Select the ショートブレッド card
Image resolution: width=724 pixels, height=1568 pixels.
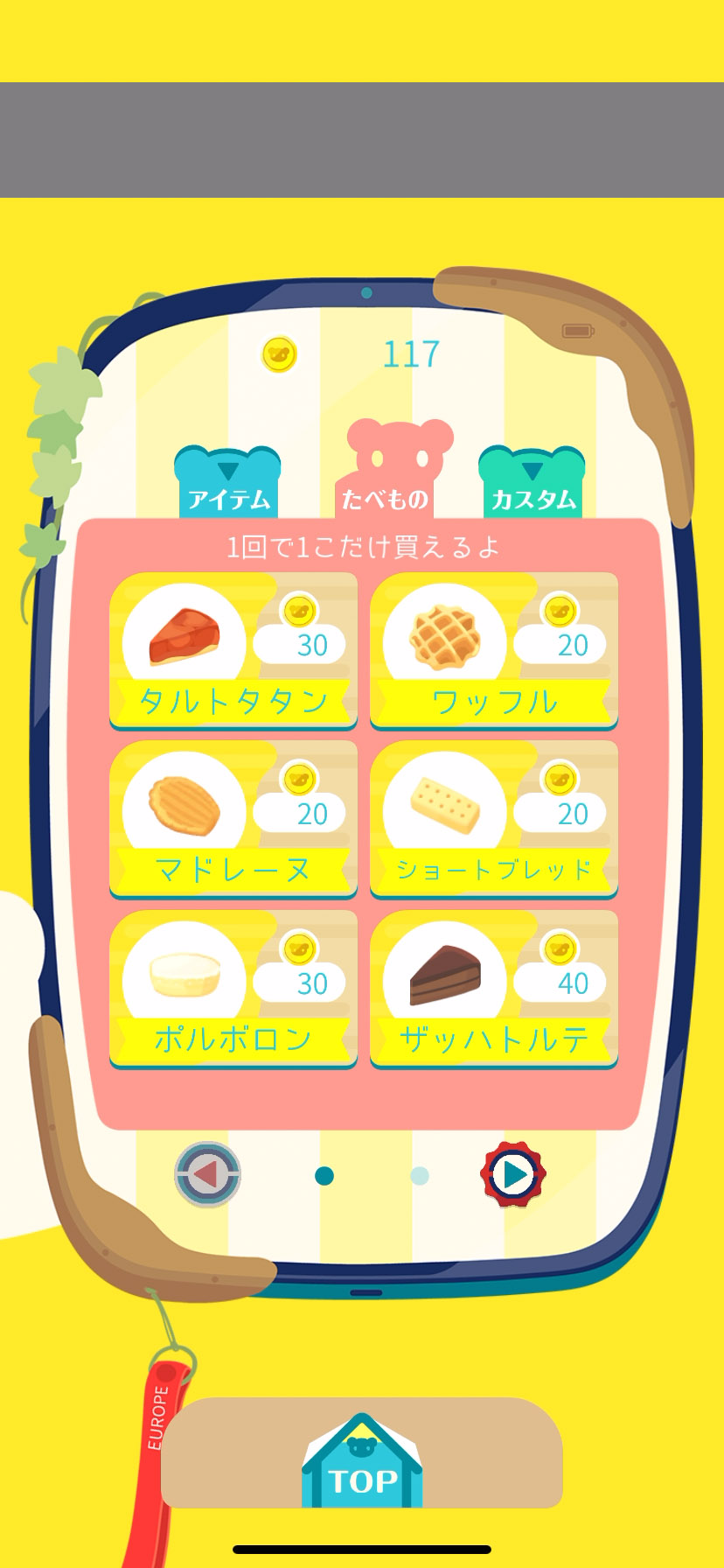tap(493, 819)
